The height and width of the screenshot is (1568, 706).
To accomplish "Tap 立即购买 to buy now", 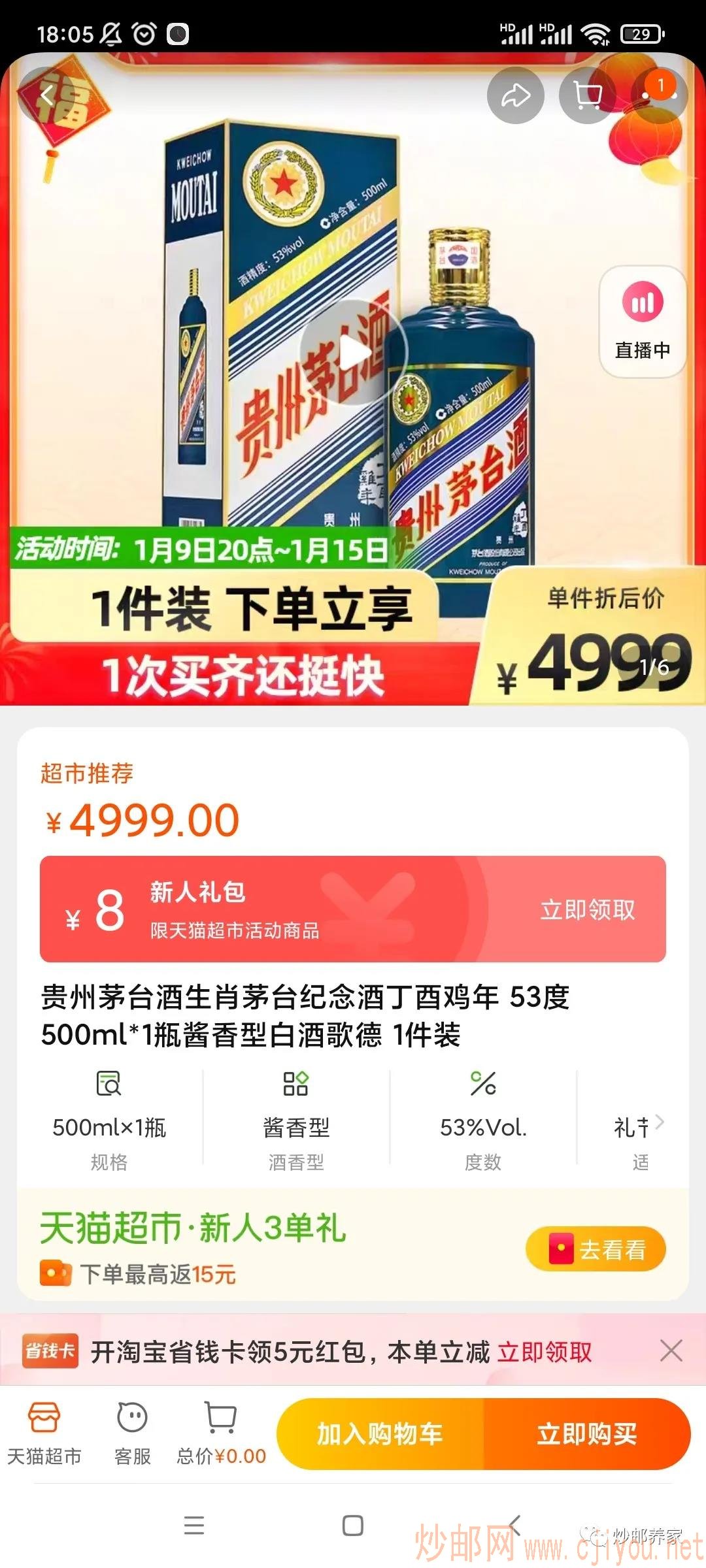I will click(x=586, y=1434).
